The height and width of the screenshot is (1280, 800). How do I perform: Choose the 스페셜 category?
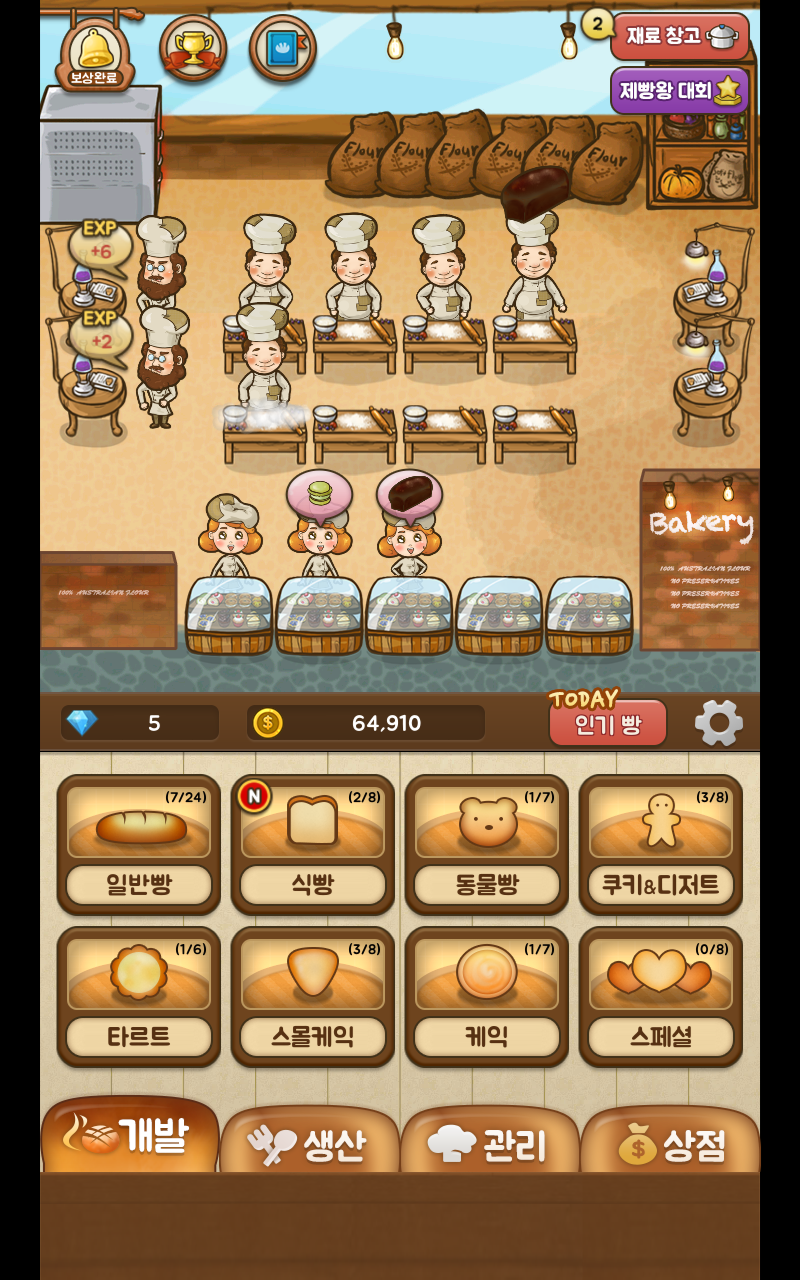(x=661, y=997)
